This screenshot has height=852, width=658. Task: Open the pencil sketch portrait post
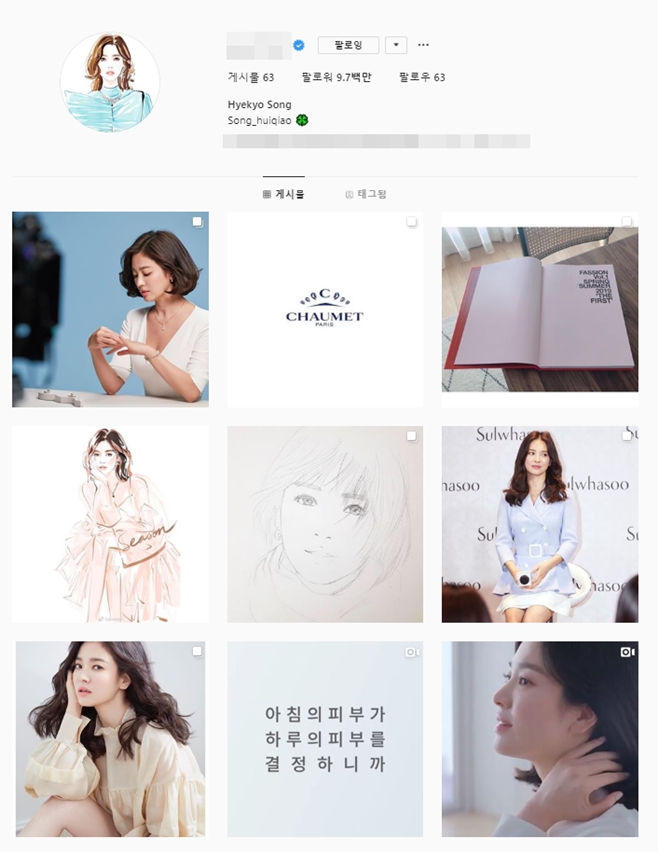[x=325, y=524]
